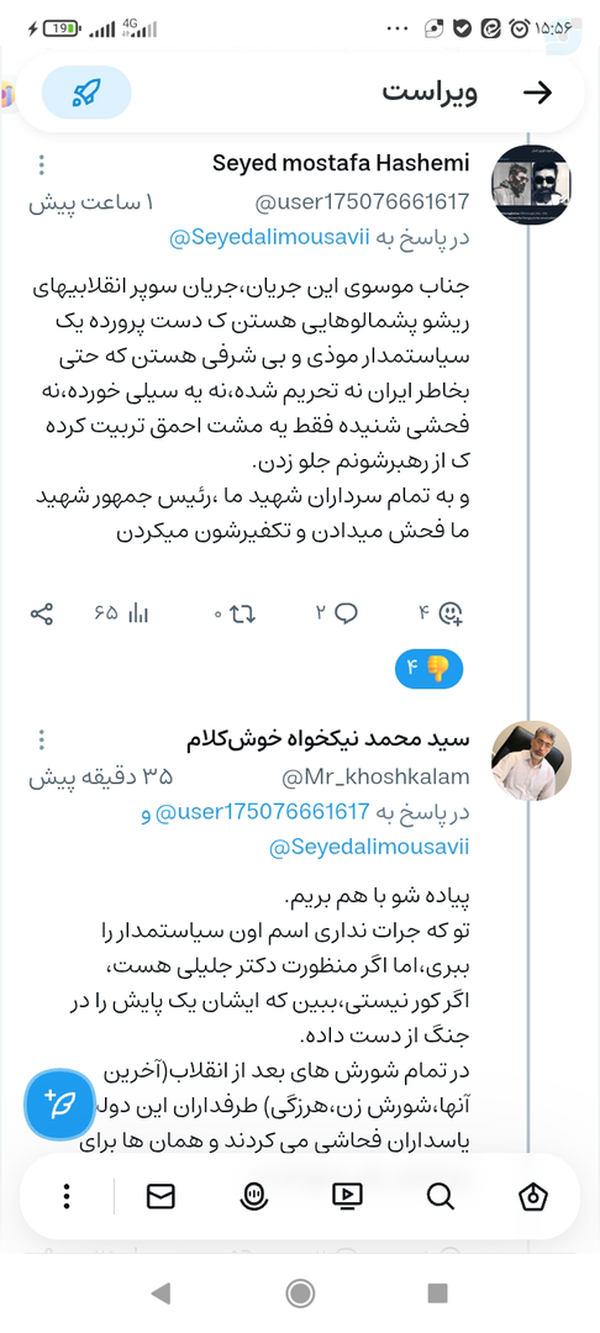
Task: Open overflow menu on Seyed mostafa Hashemi's post
Action: [41, 164]
